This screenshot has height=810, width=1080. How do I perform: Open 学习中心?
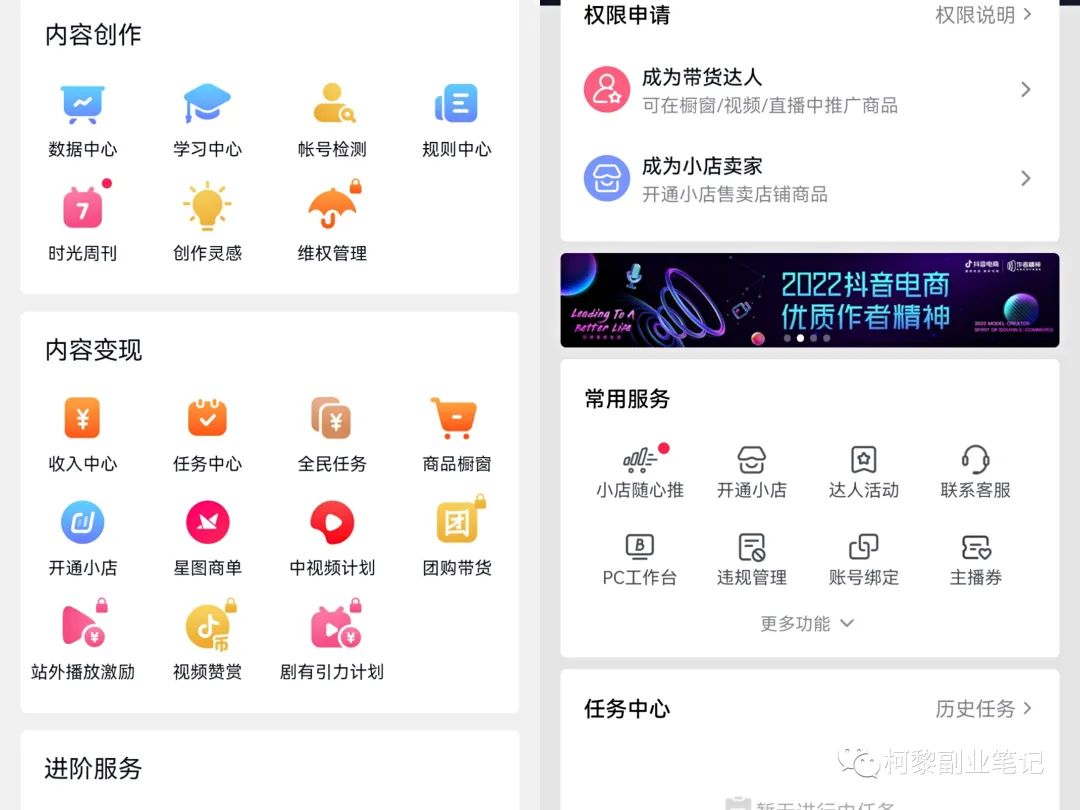(x=207, y=120)
